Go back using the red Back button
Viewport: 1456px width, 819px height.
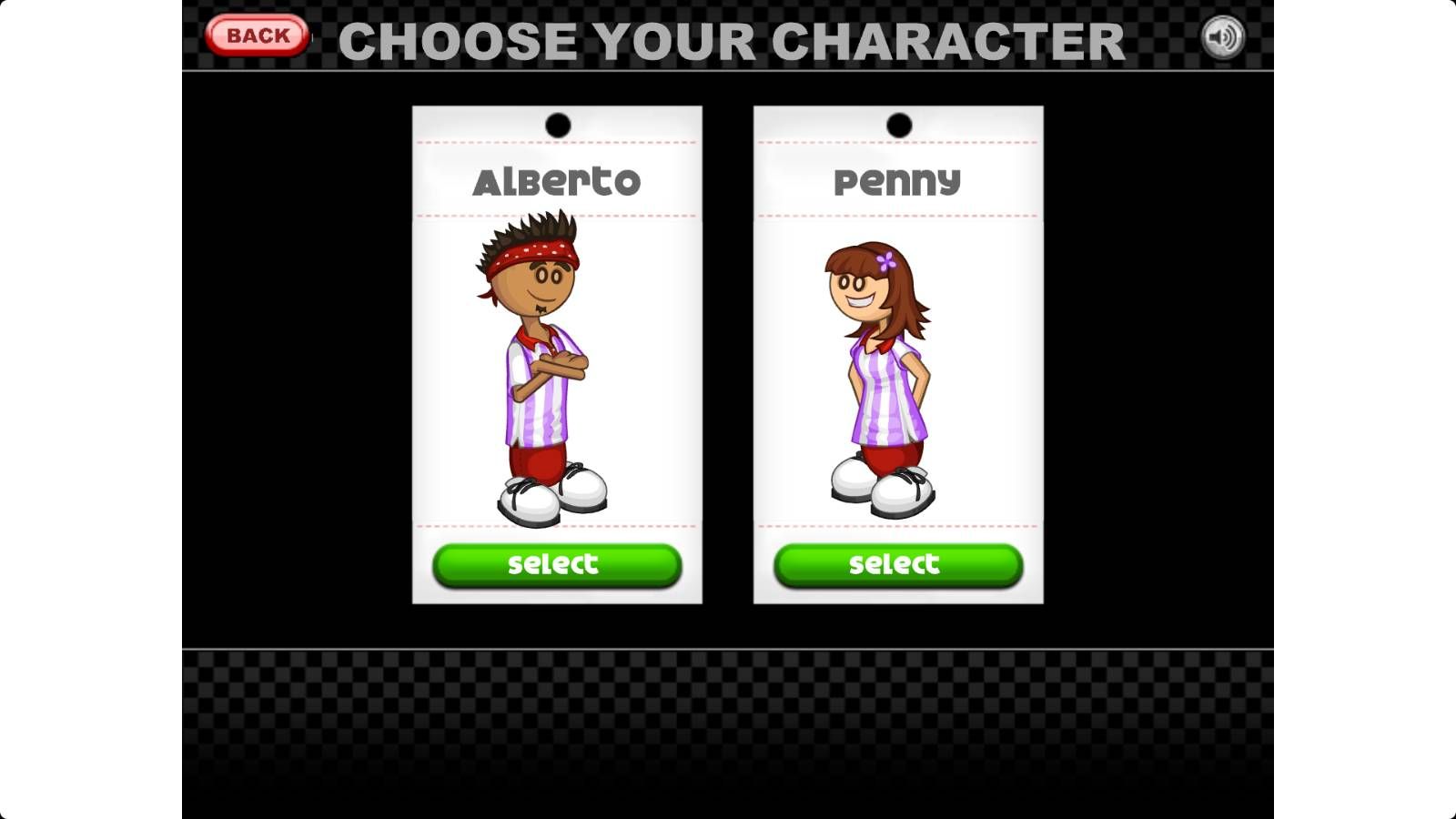(x=258, y=35)
